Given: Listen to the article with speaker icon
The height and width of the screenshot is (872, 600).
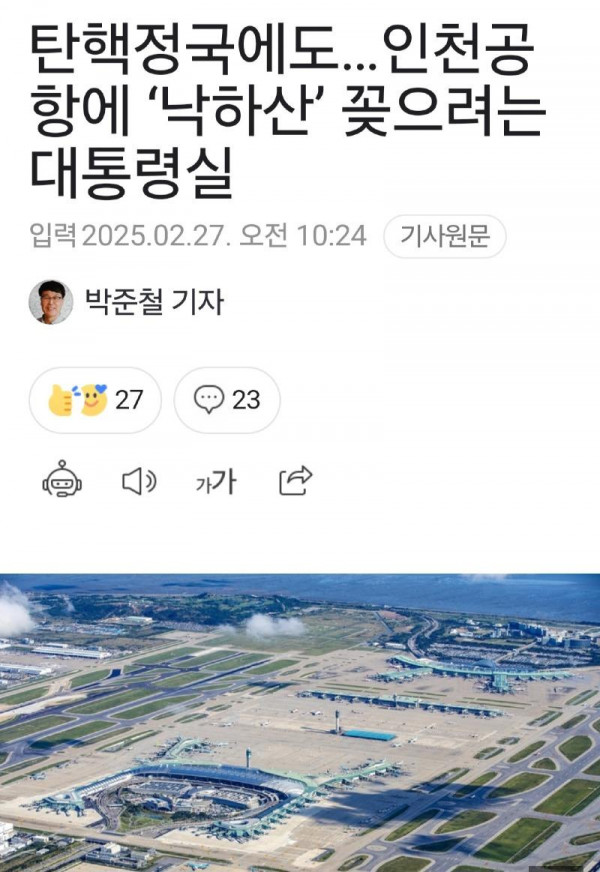Looking at the screenshot, I should 139,482.
